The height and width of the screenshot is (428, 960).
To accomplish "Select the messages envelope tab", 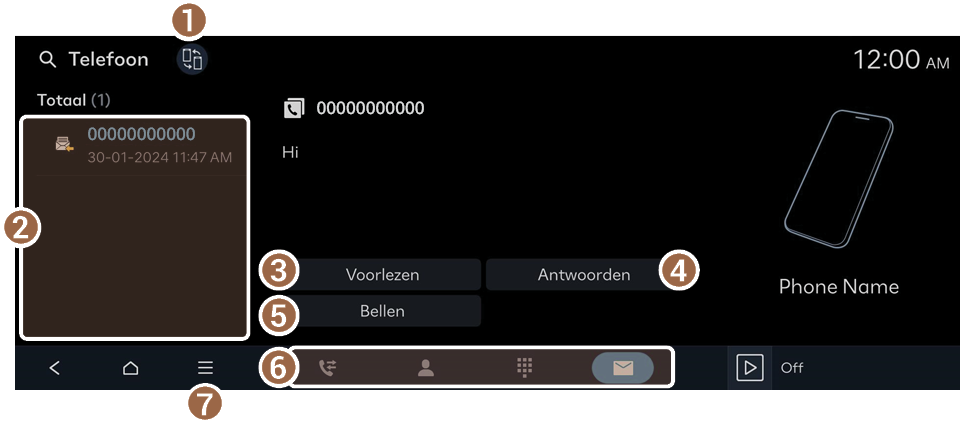I will click(x=622, y=368).
